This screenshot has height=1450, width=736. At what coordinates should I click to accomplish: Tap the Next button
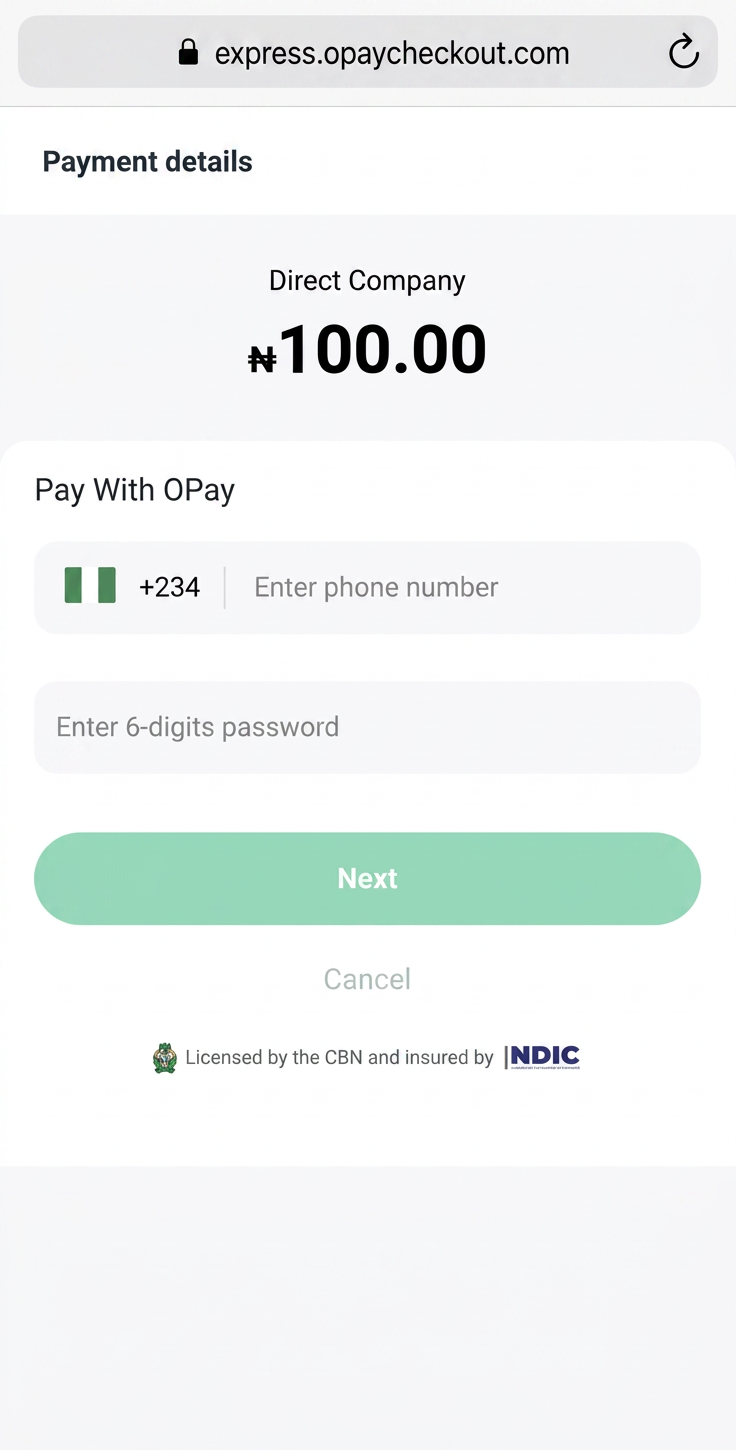[367, 878]
